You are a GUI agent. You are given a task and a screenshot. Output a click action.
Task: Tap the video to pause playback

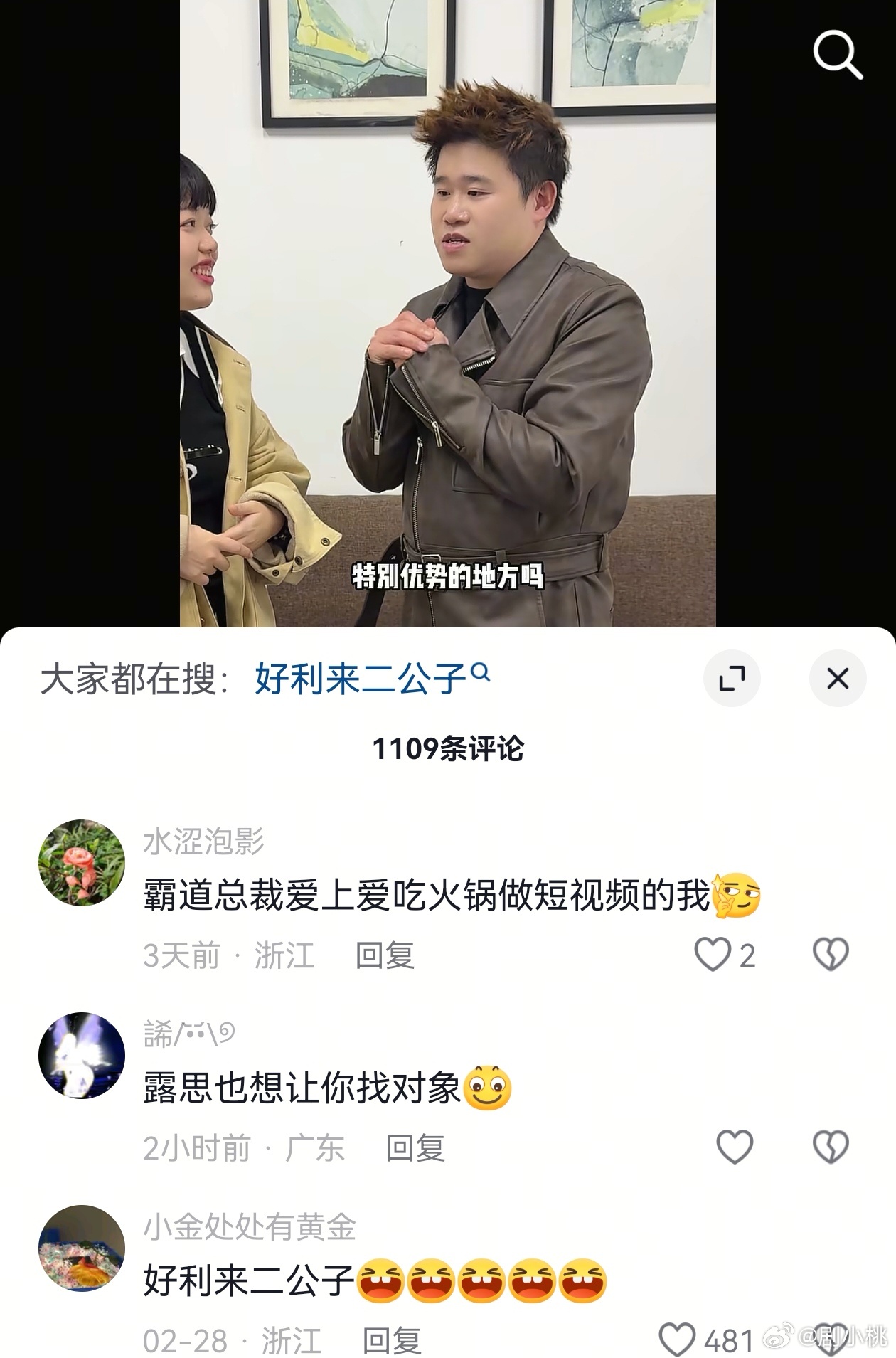pos(448,320)
